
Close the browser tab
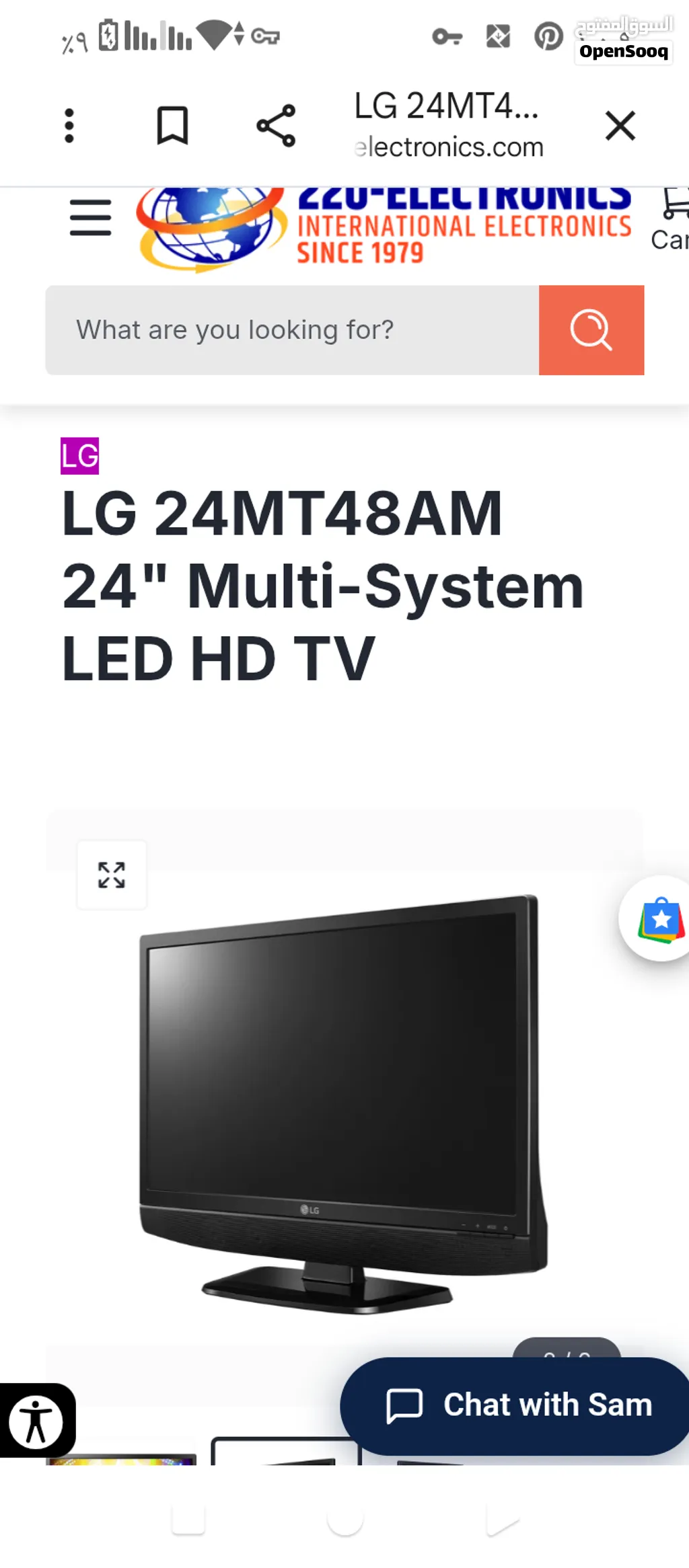(x=620, y=126)
